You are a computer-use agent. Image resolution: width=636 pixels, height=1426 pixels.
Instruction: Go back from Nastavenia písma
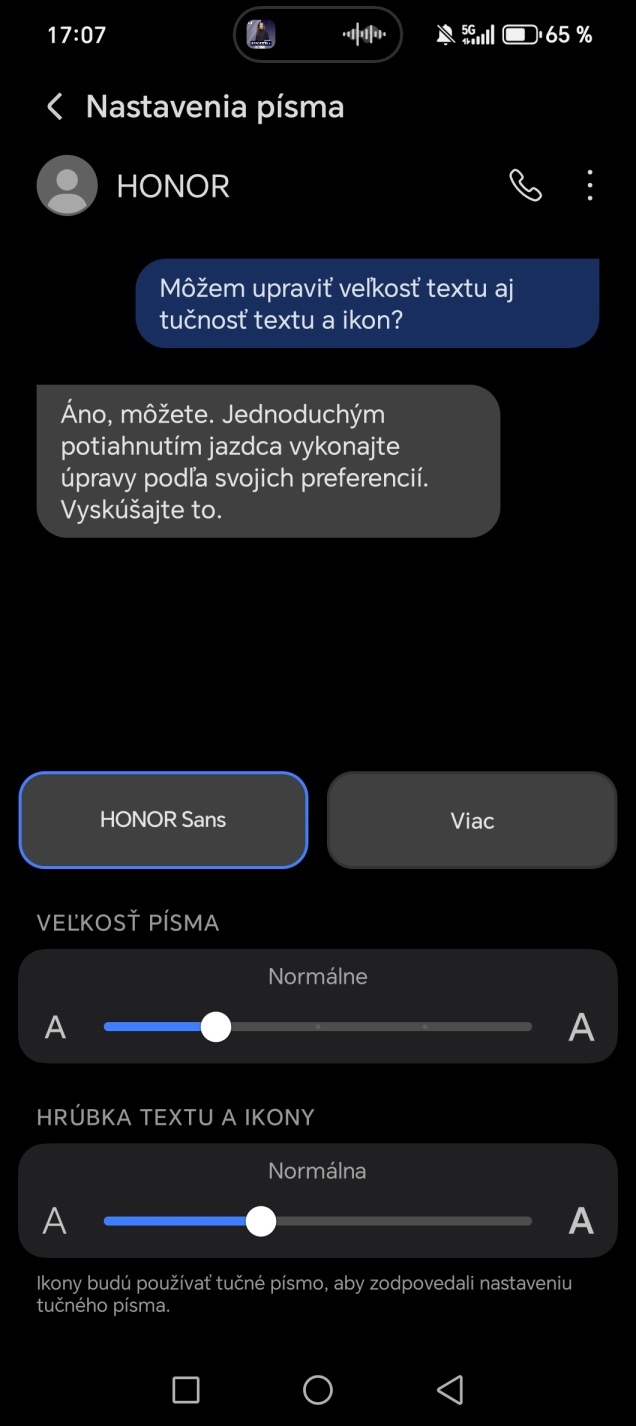coord(55,107)
